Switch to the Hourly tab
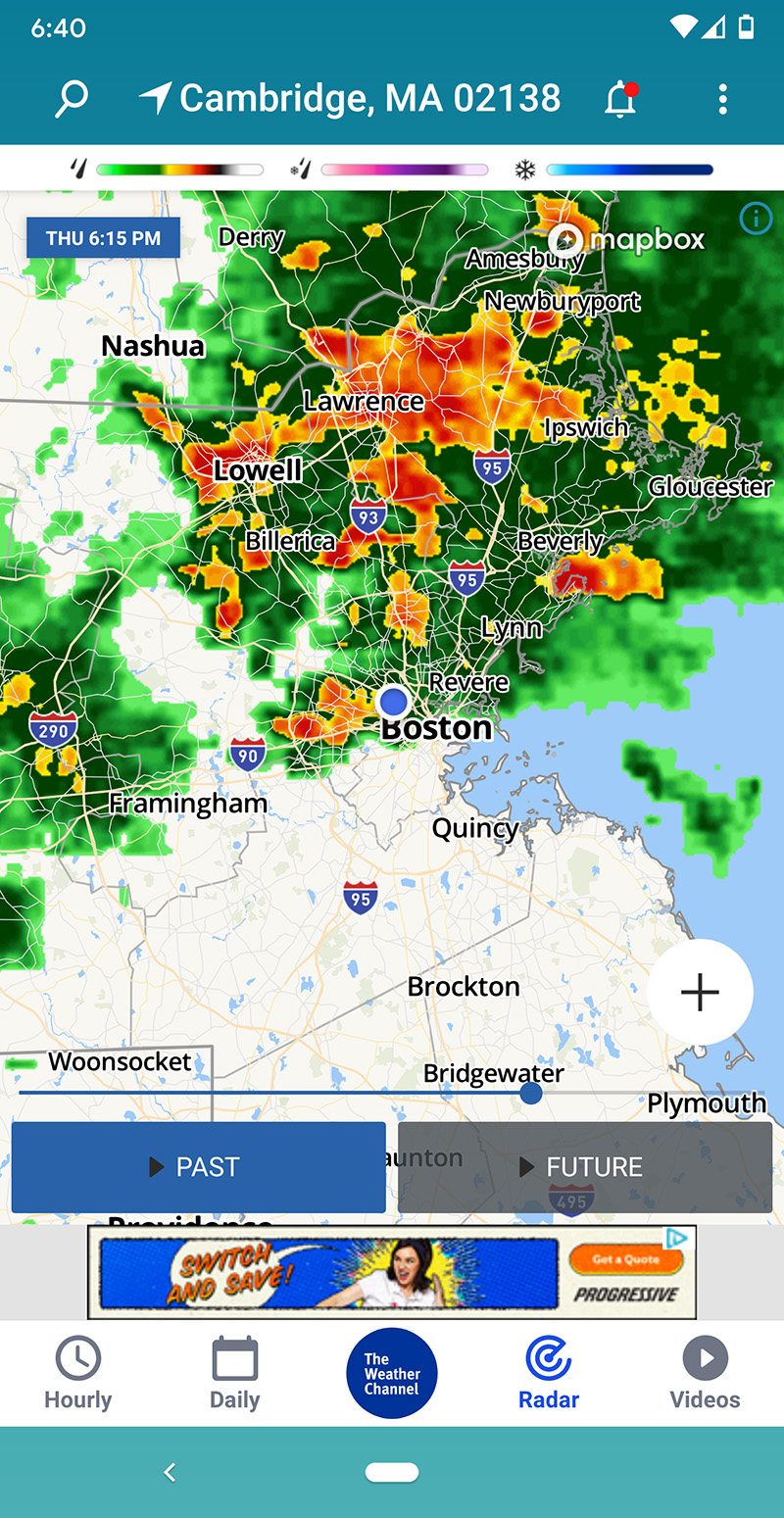Screen dimensions: 784x1518 [77, 1373]
